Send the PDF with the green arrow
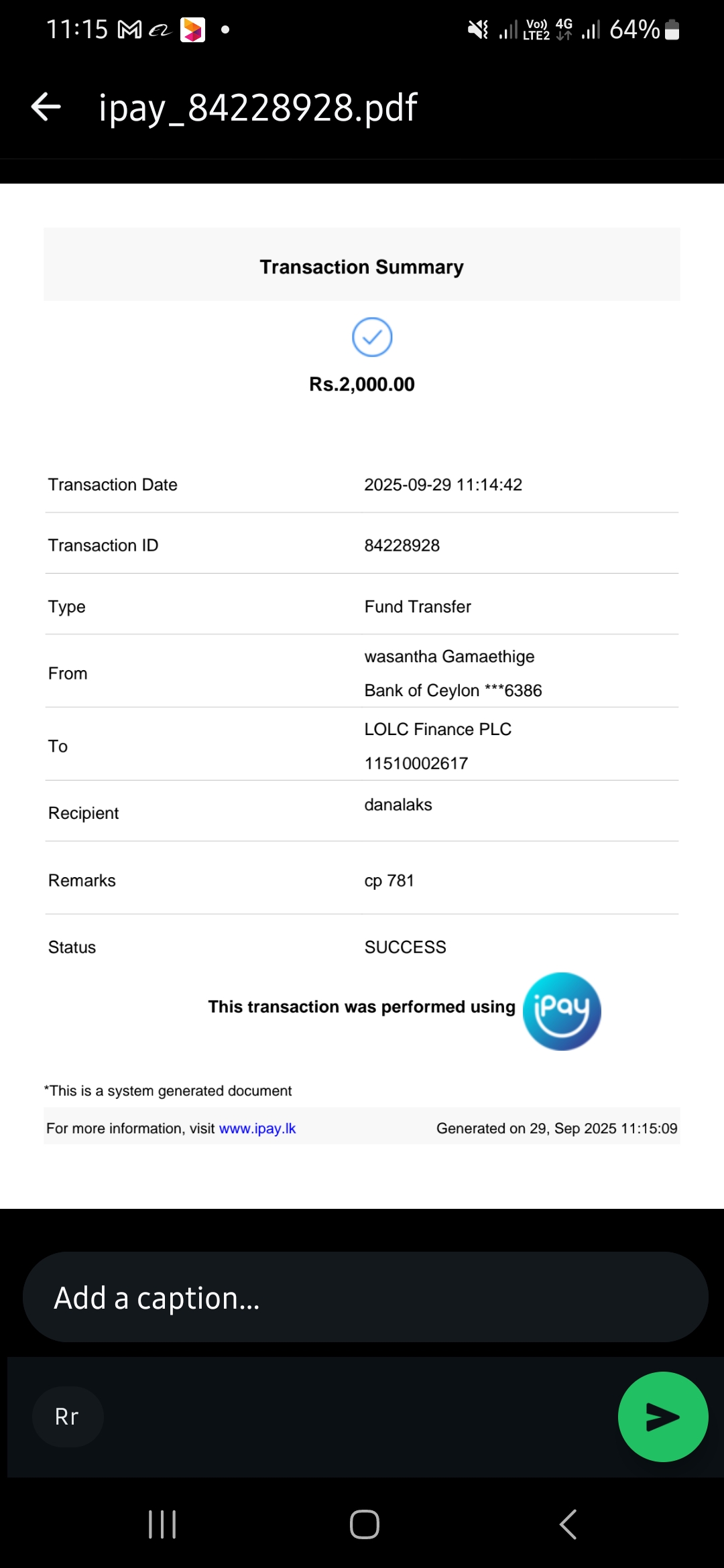The image size is (724, 1568). [x=662, y=1417]
